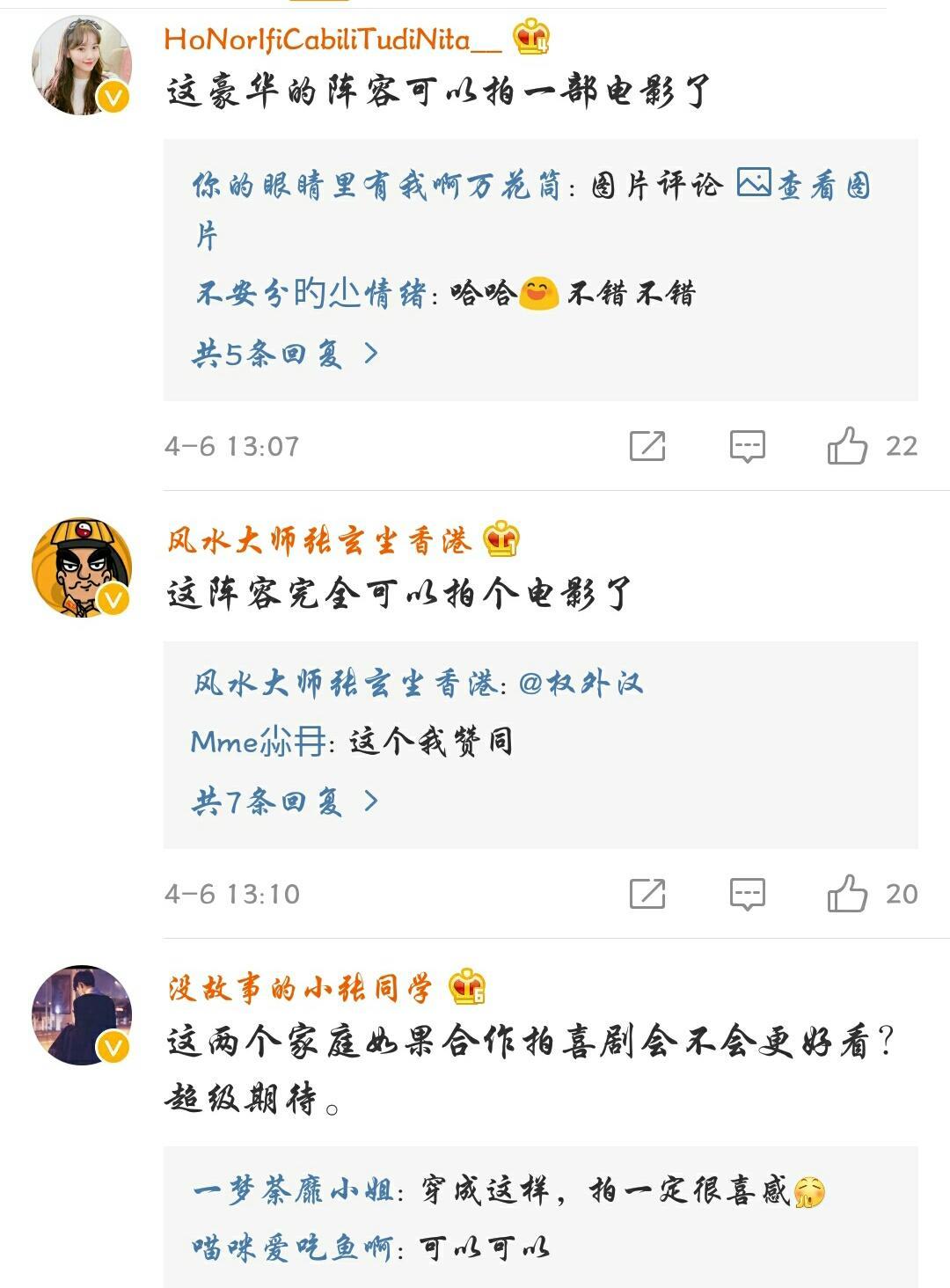This screenshot has width=950, height=1288.
Task: Repost the 4-6 13:07 comment
Action: (x=647, y=446)
